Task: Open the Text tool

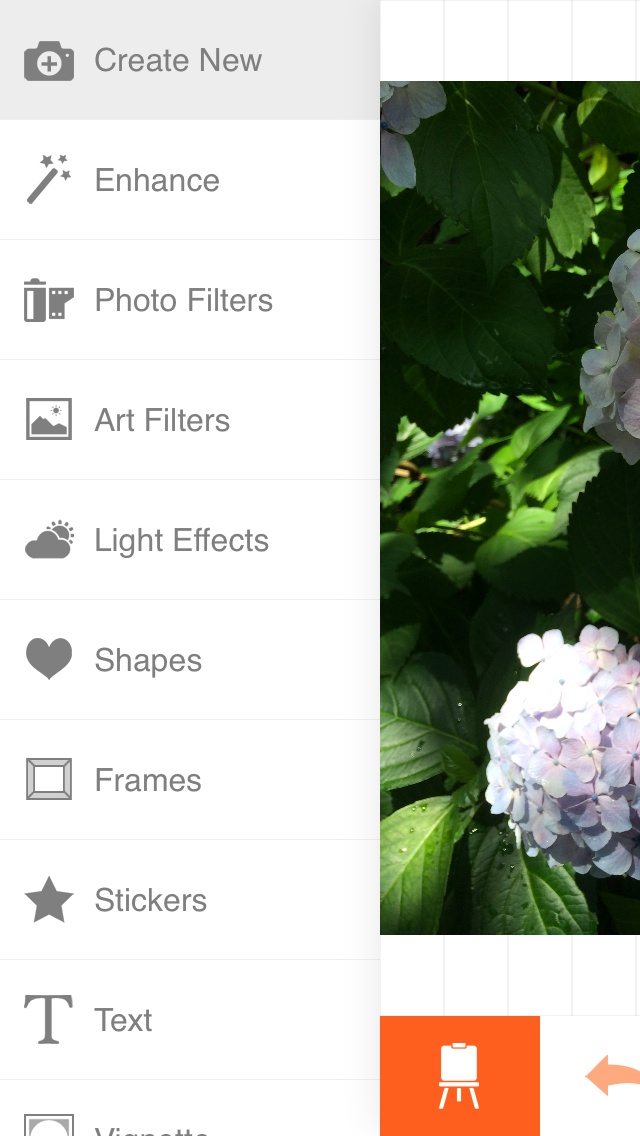Action: click(124, 1020)
